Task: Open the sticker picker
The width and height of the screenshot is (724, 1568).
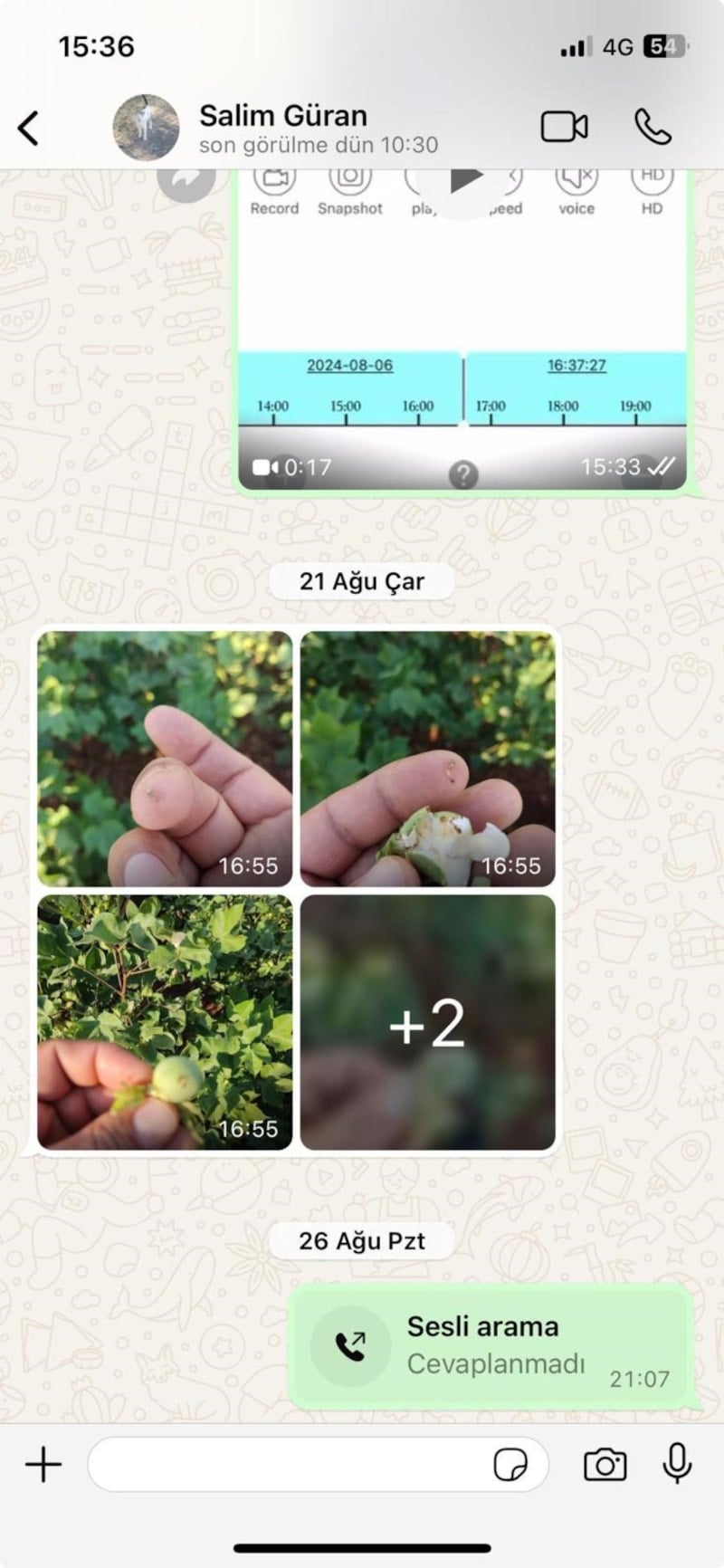Action: pos(510,1464)
